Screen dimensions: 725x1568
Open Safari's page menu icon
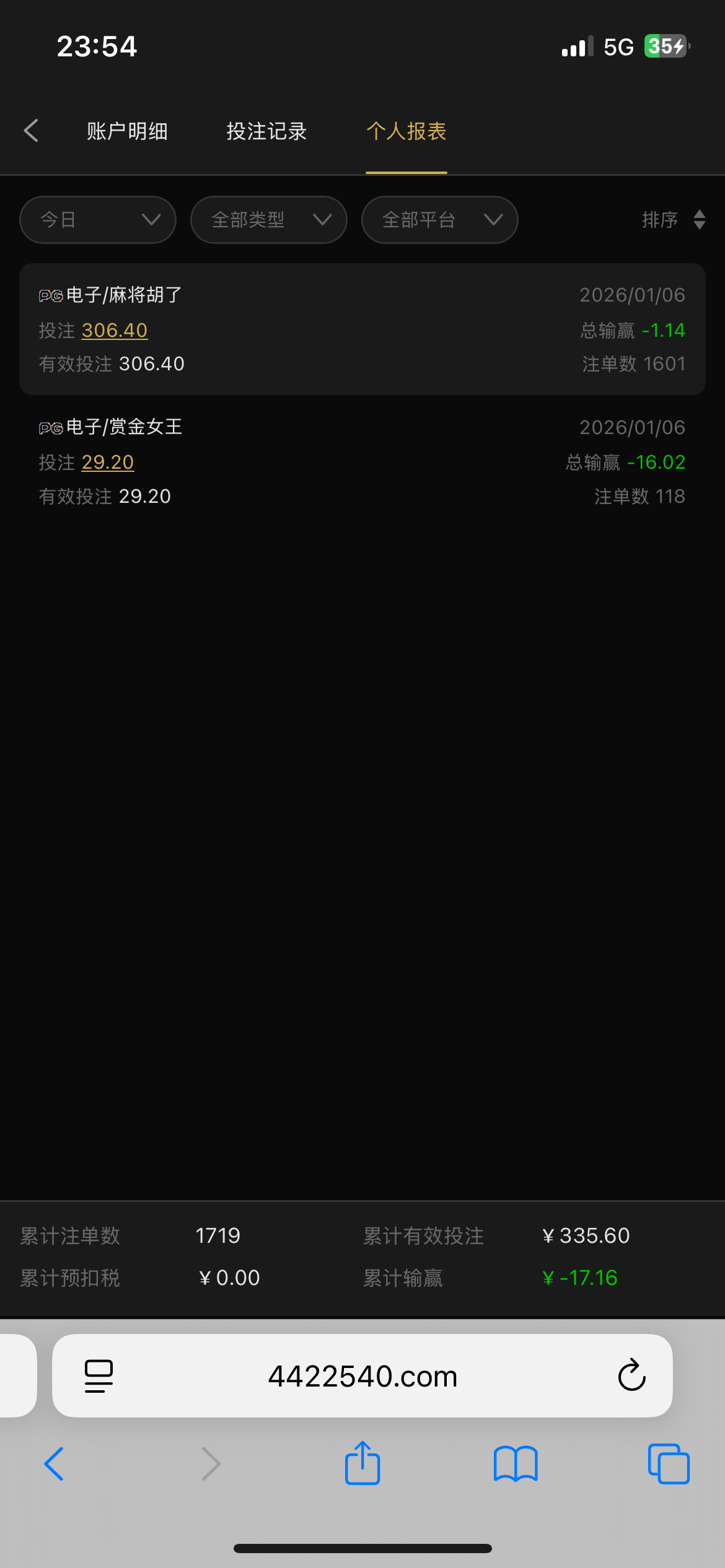(99, 1376)
